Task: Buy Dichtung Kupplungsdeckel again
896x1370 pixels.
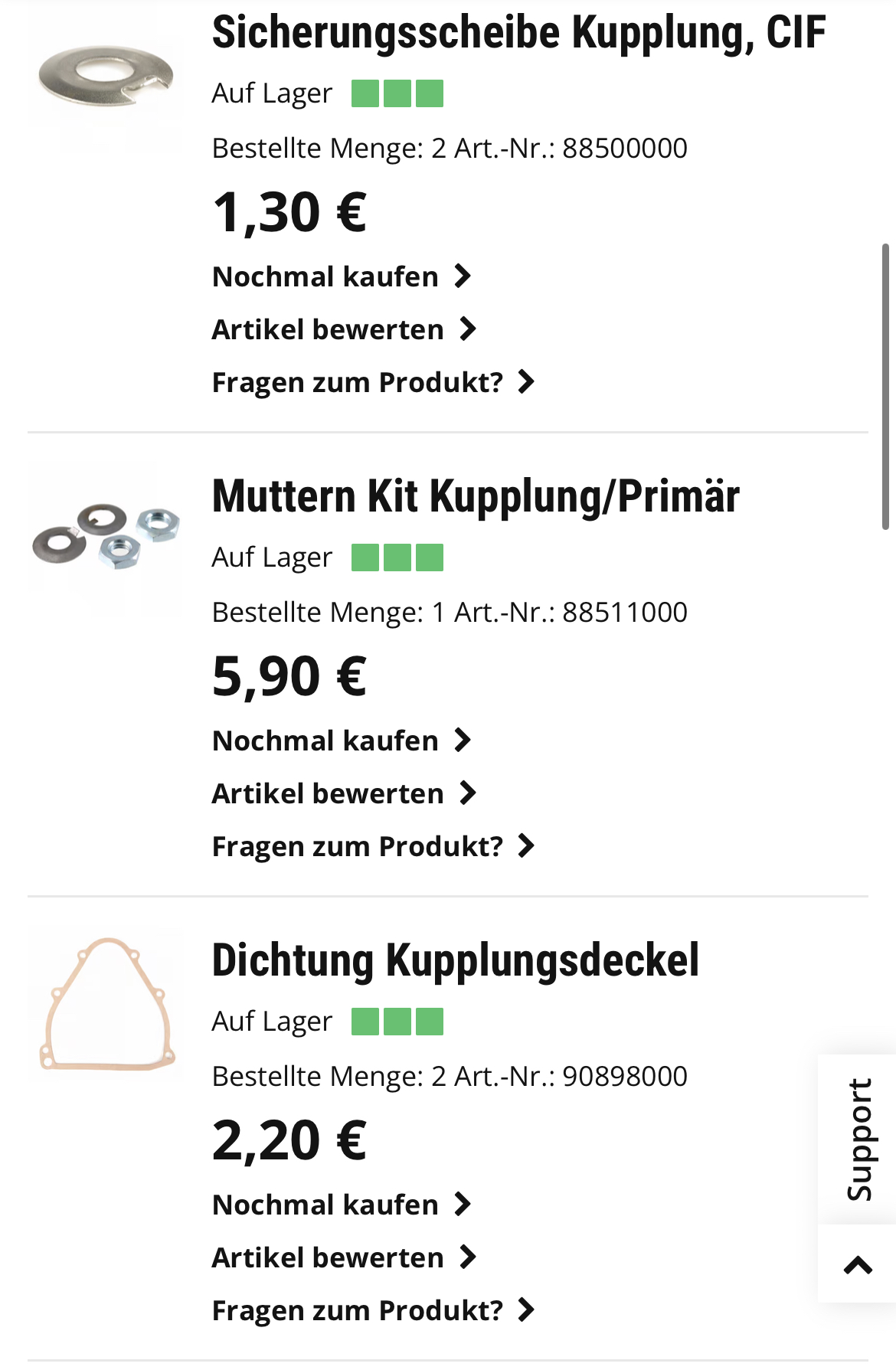Action: (341, 1205)
